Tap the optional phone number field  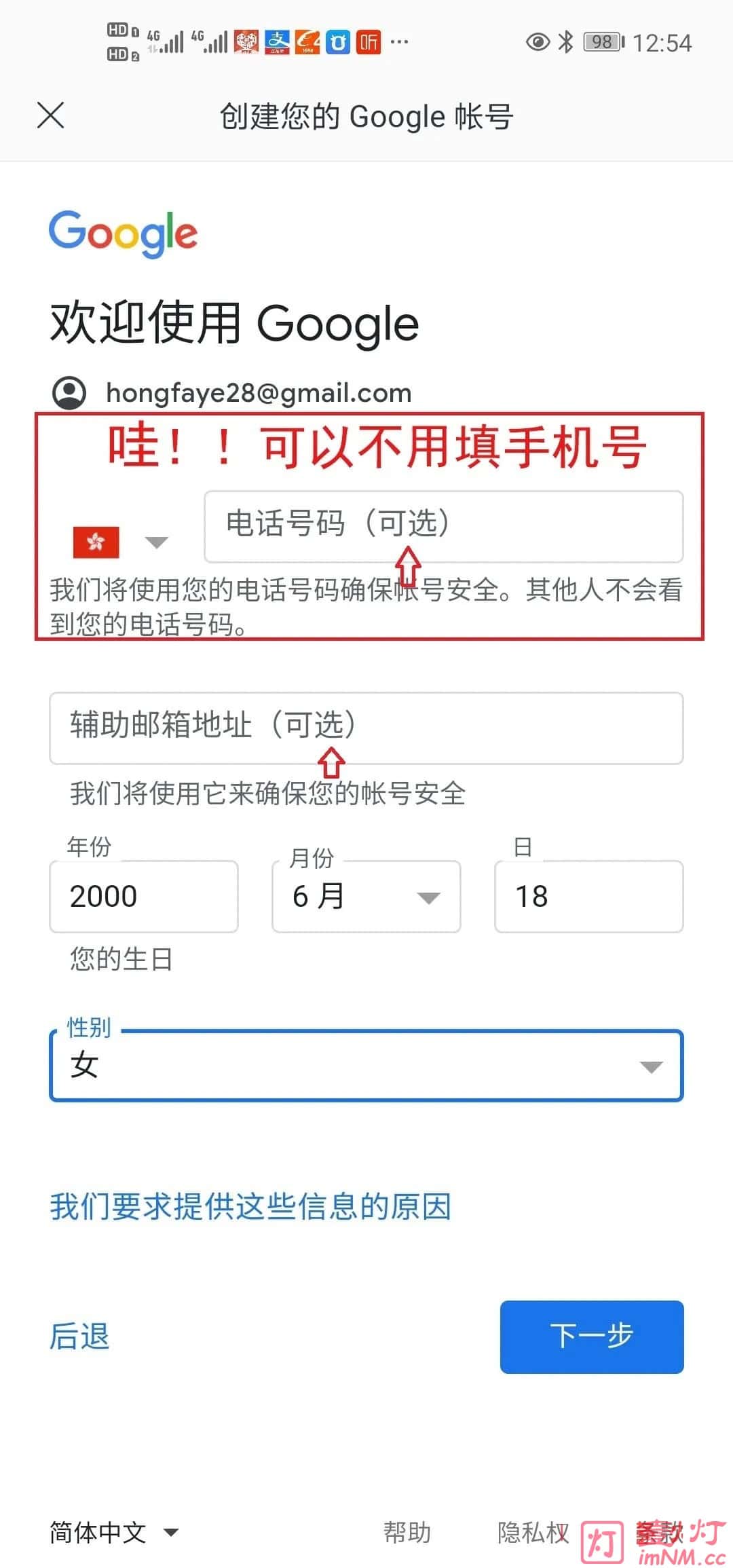443,526
